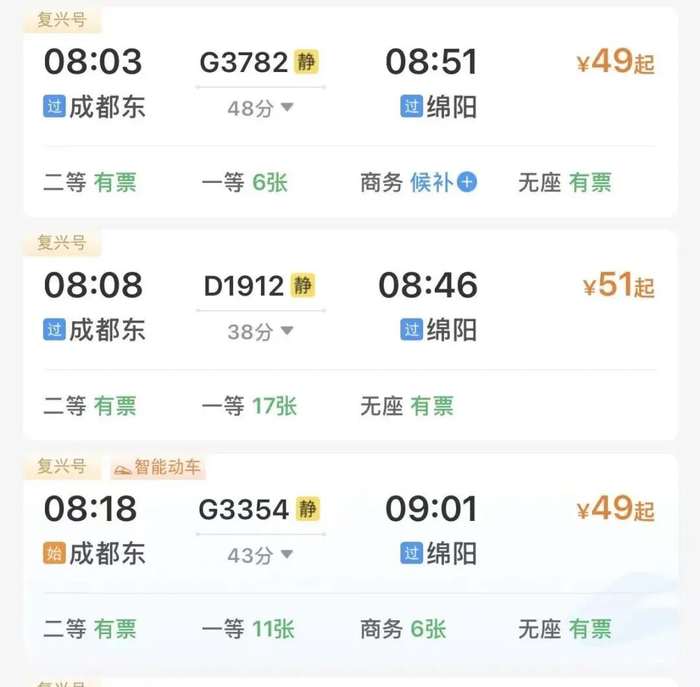
Task: Open the G3782 train card
Action: pos(350,112)
